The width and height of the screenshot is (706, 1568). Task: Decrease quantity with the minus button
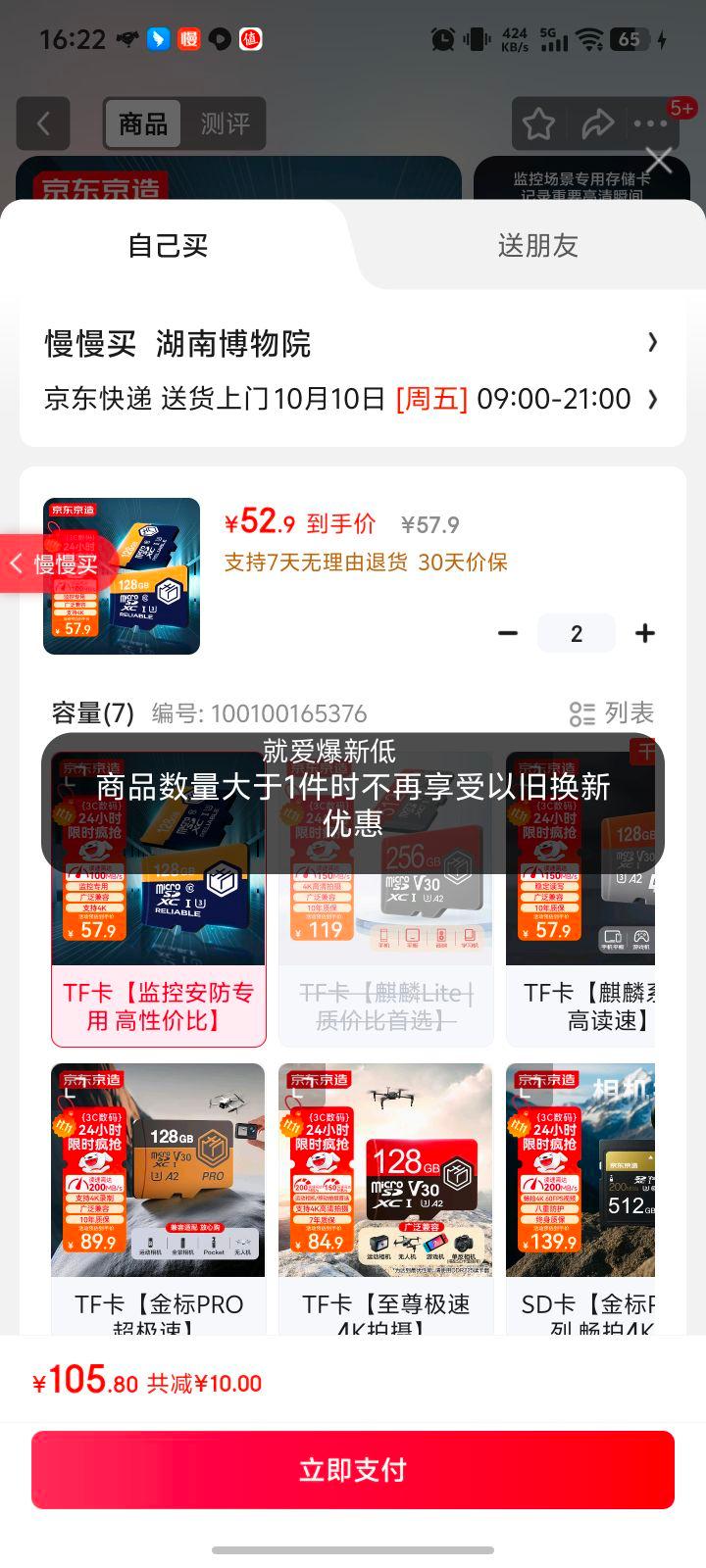pyautogui.click(x=508, y=633)
